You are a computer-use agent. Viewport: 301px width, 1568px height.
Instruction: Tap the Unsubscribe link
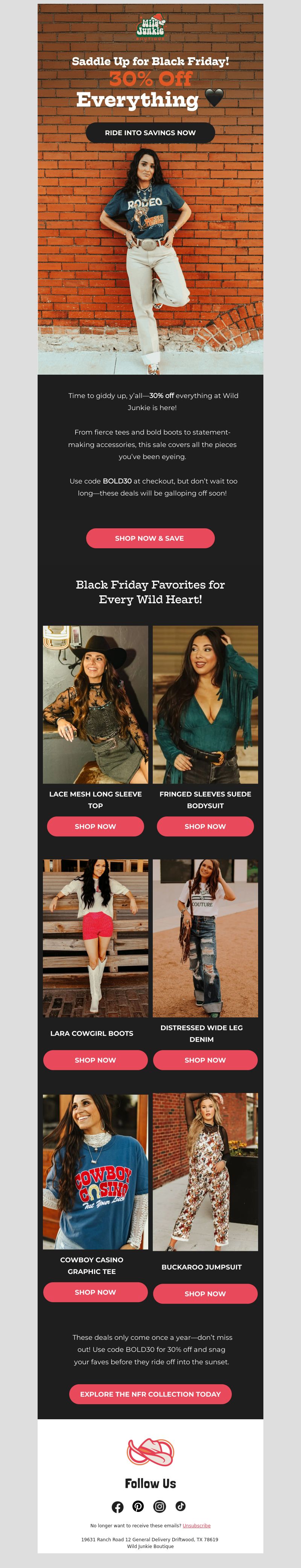(x=196, y=1525)
